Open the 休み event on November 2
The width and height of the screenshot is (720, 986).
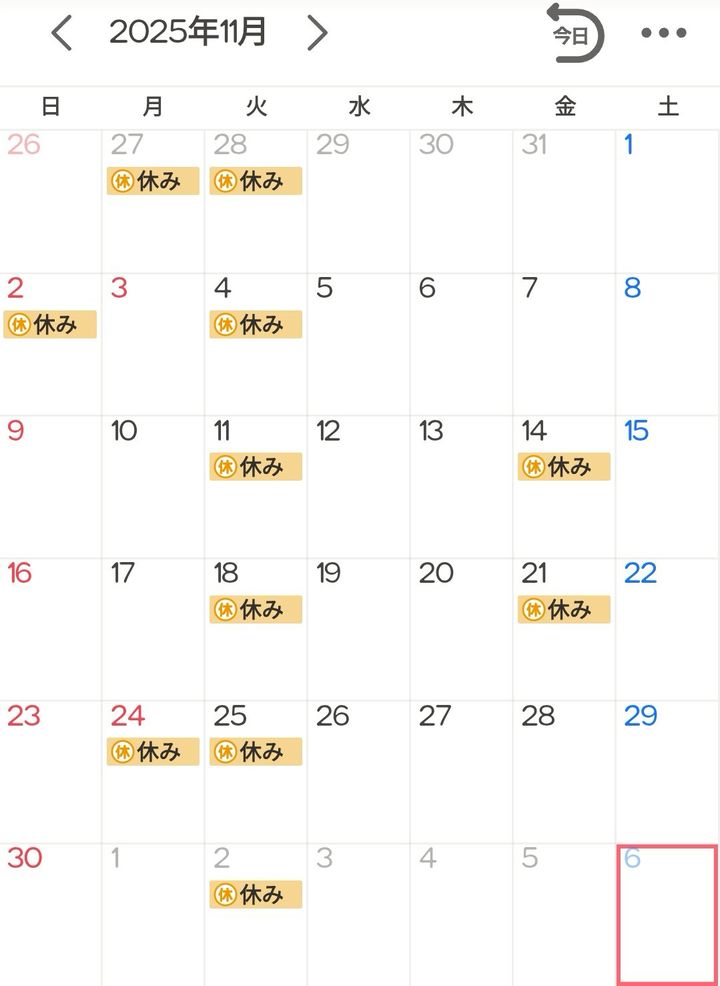[50, 324]
